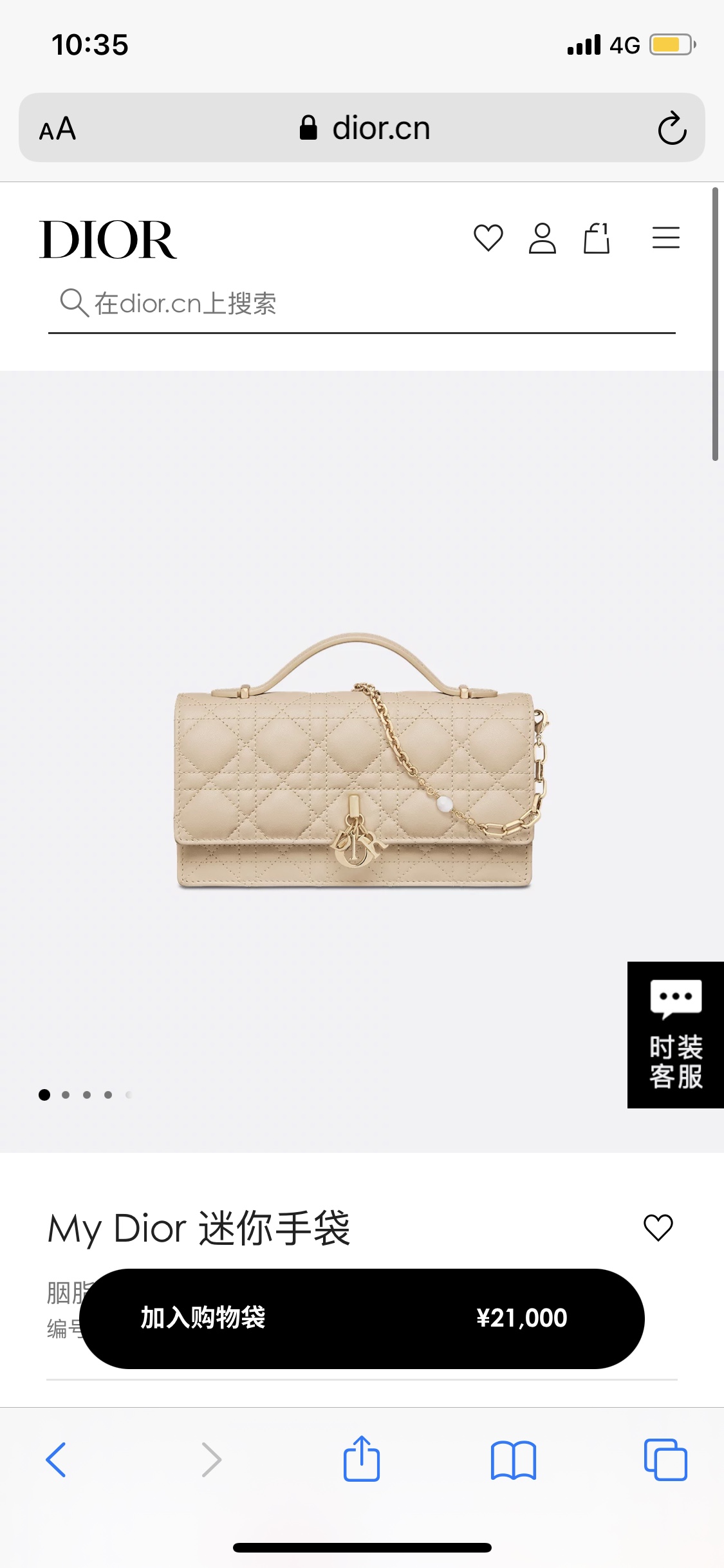Image resolution: width=724 pixels, height=1568 pixels.
Task: Open the account profile icon
Action: [x=542, y=238]
